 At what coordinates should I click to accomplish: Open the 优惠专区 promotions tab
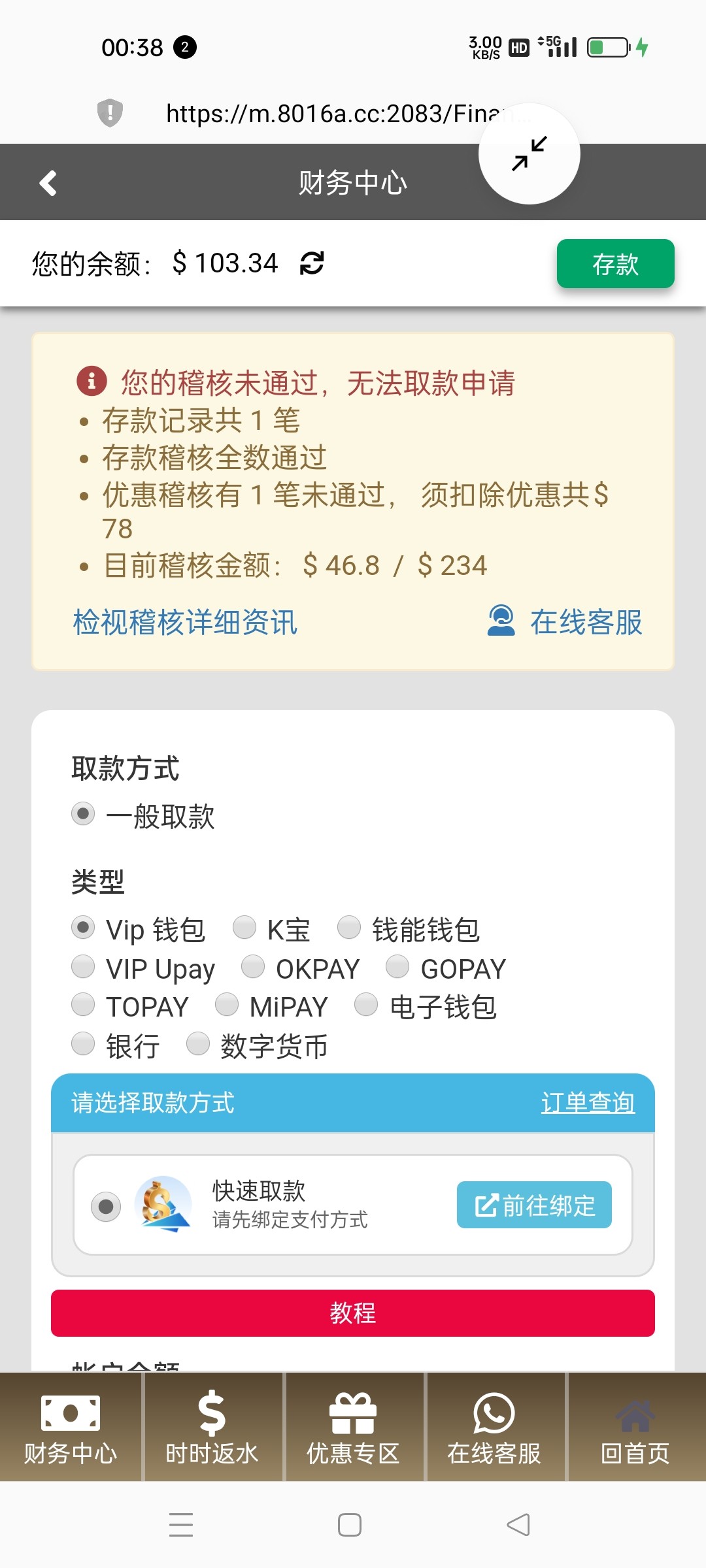(x=353, y=1427)
